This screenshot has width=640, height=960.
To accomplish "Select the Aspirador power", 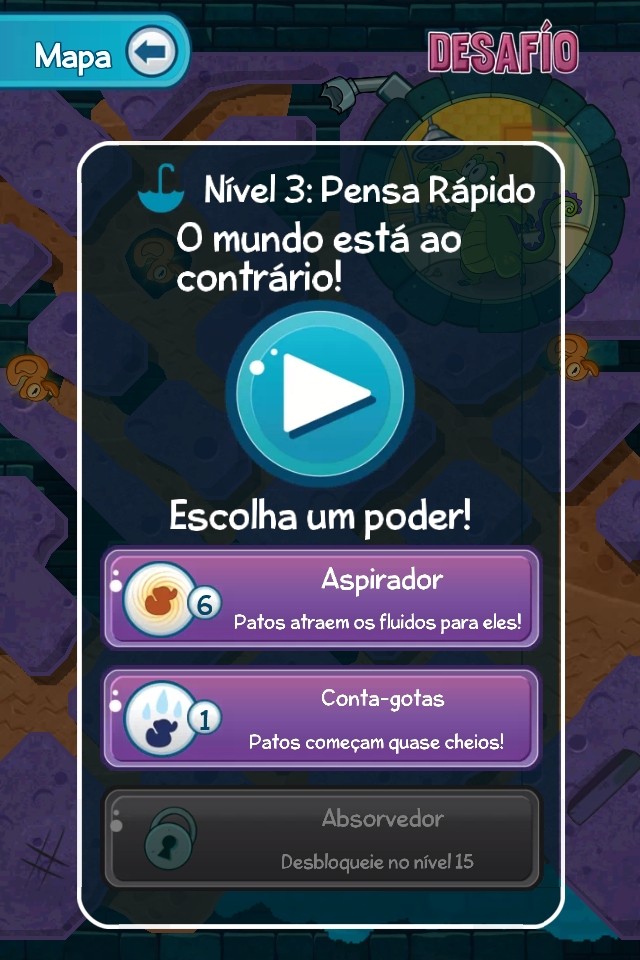I will click(x=322, y=599).
